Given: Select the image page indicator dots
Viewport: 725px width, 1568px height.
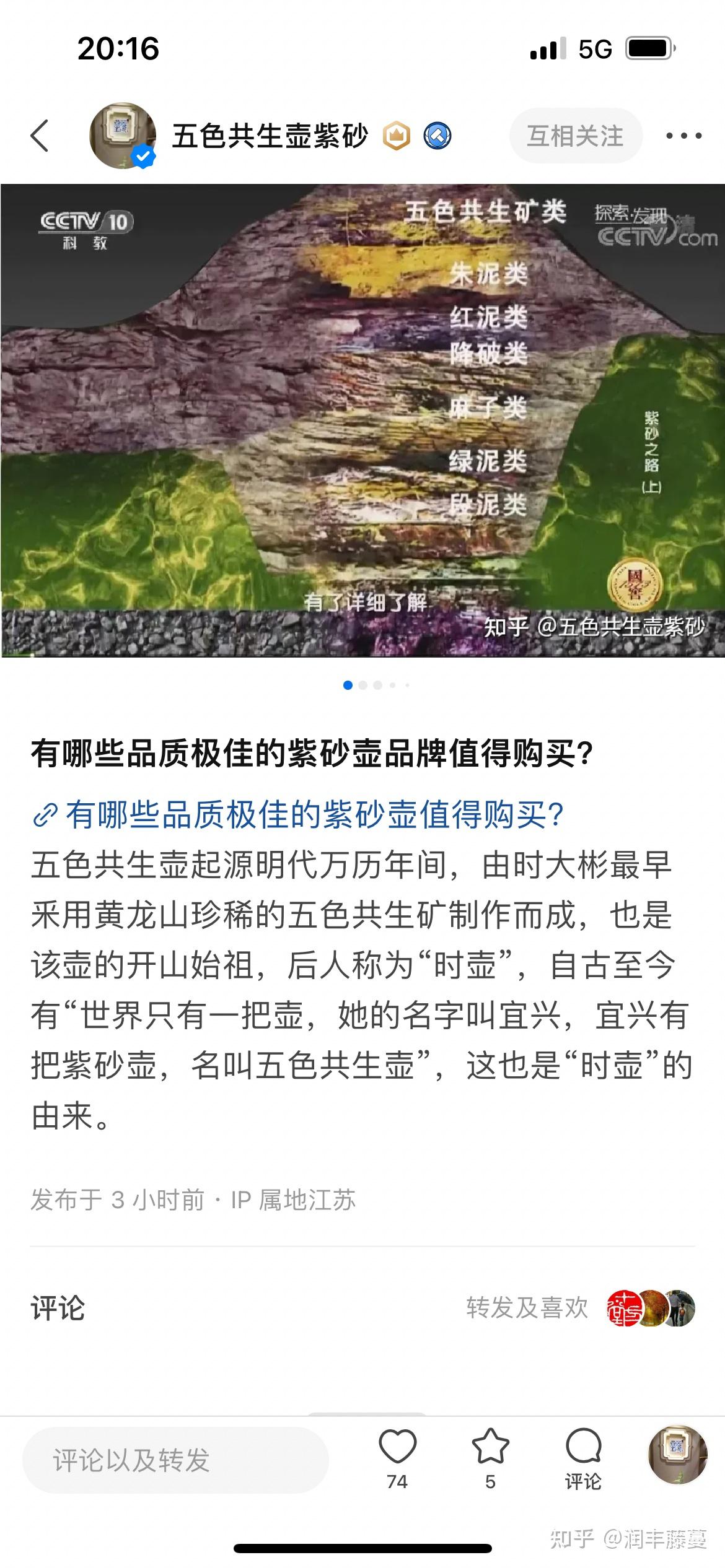Looking at the screenshot, I should (376, 685).
